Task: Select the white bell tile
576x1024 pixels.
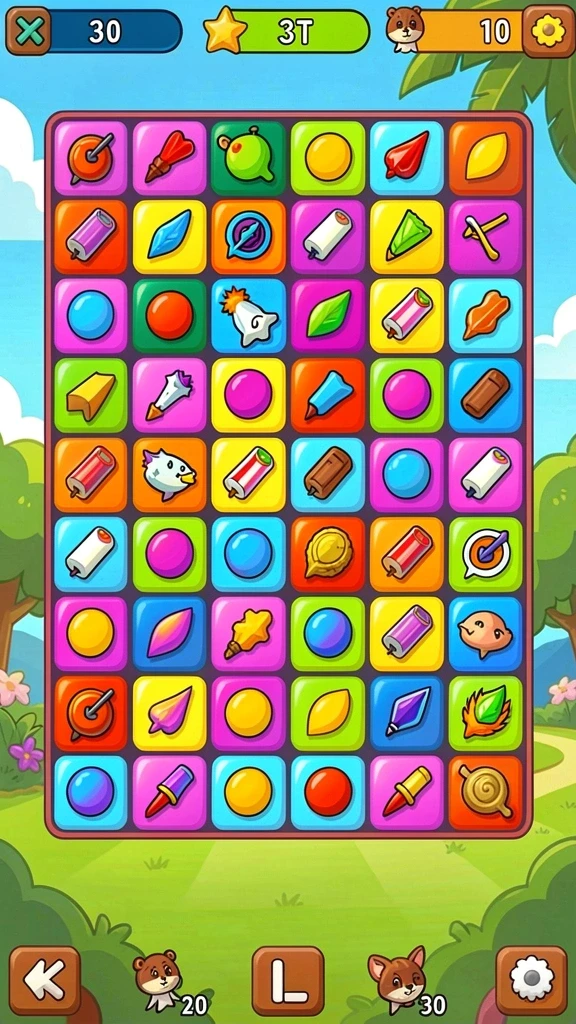Action: click(x=248, y=316)
